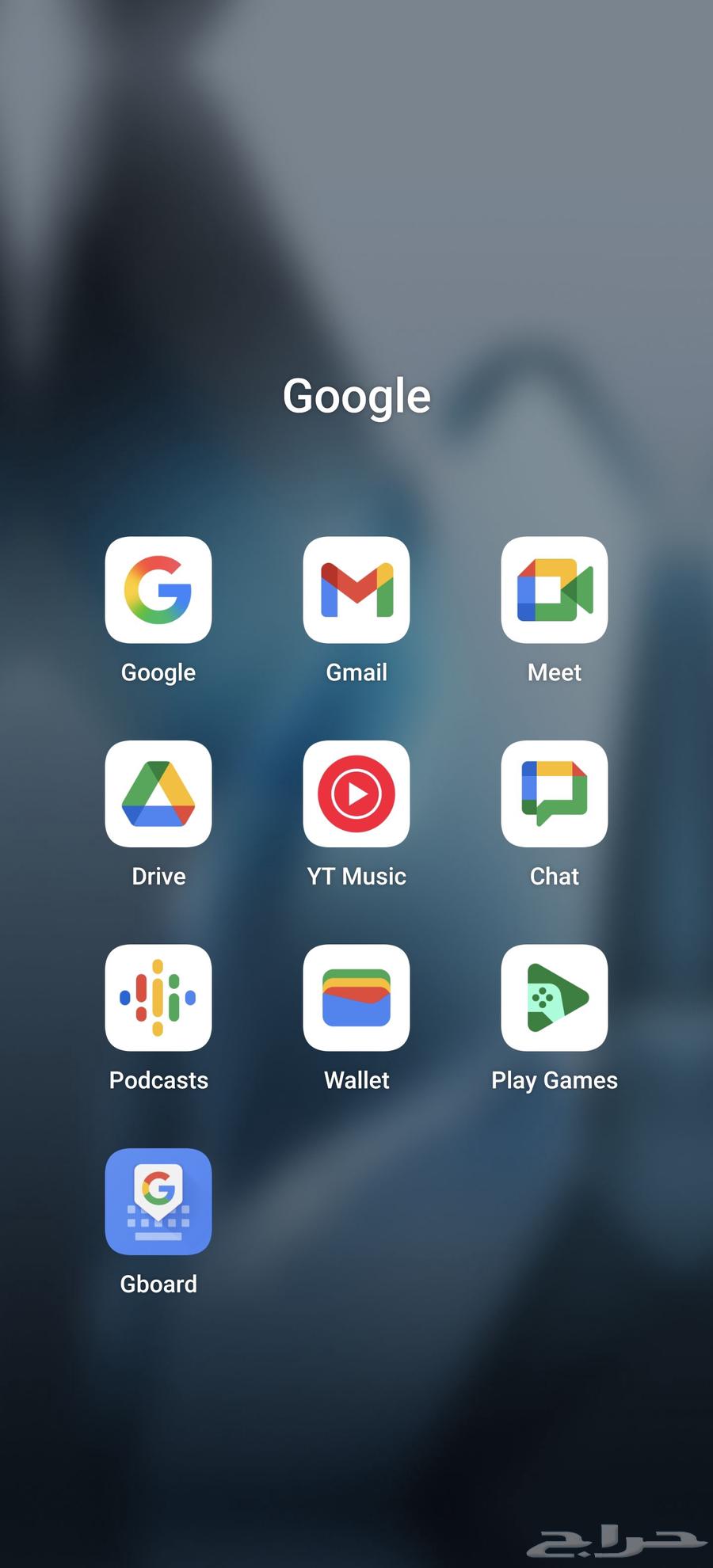Open the Chat app
713x1568 pixels.
click(x=555, y=794)
